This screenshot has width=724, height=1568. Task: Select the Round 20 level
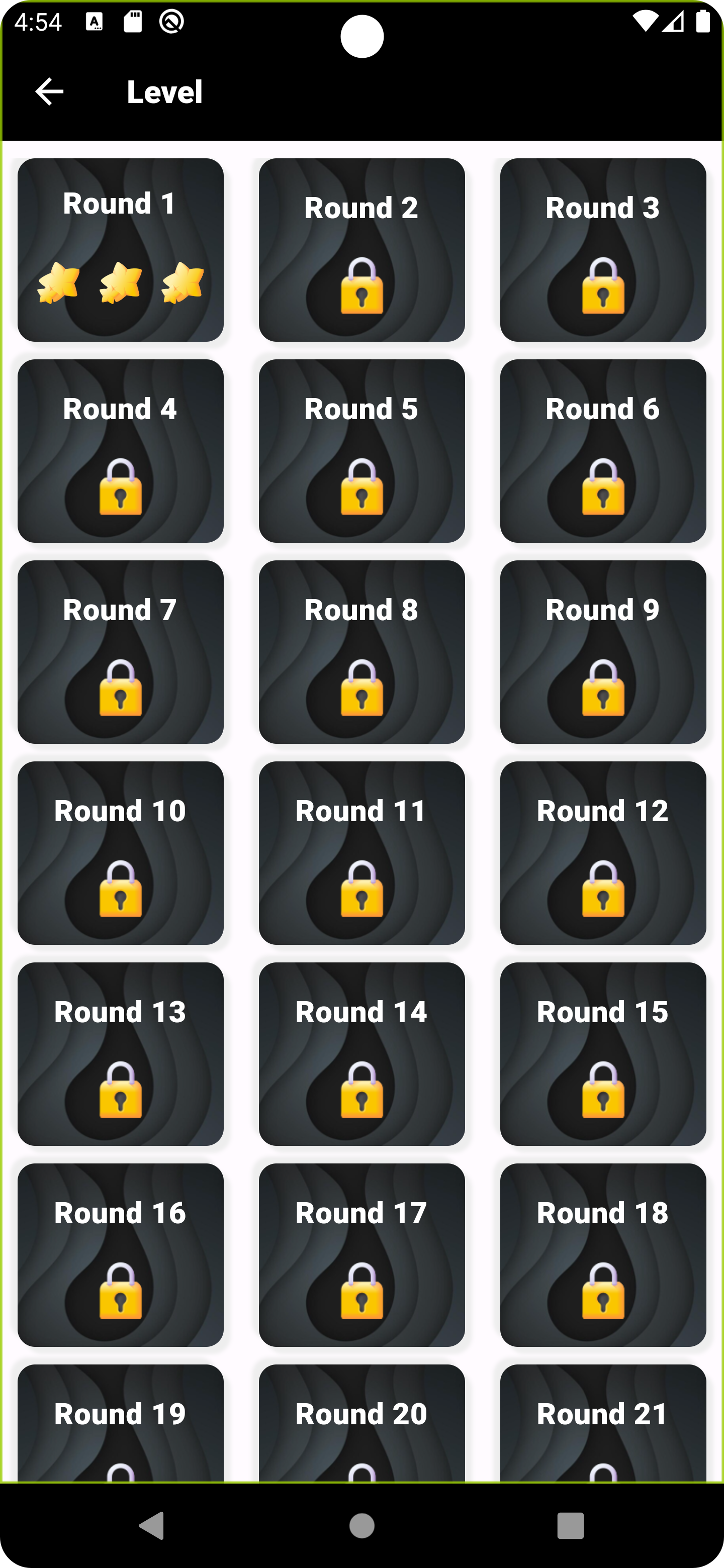click(361, 1418)
